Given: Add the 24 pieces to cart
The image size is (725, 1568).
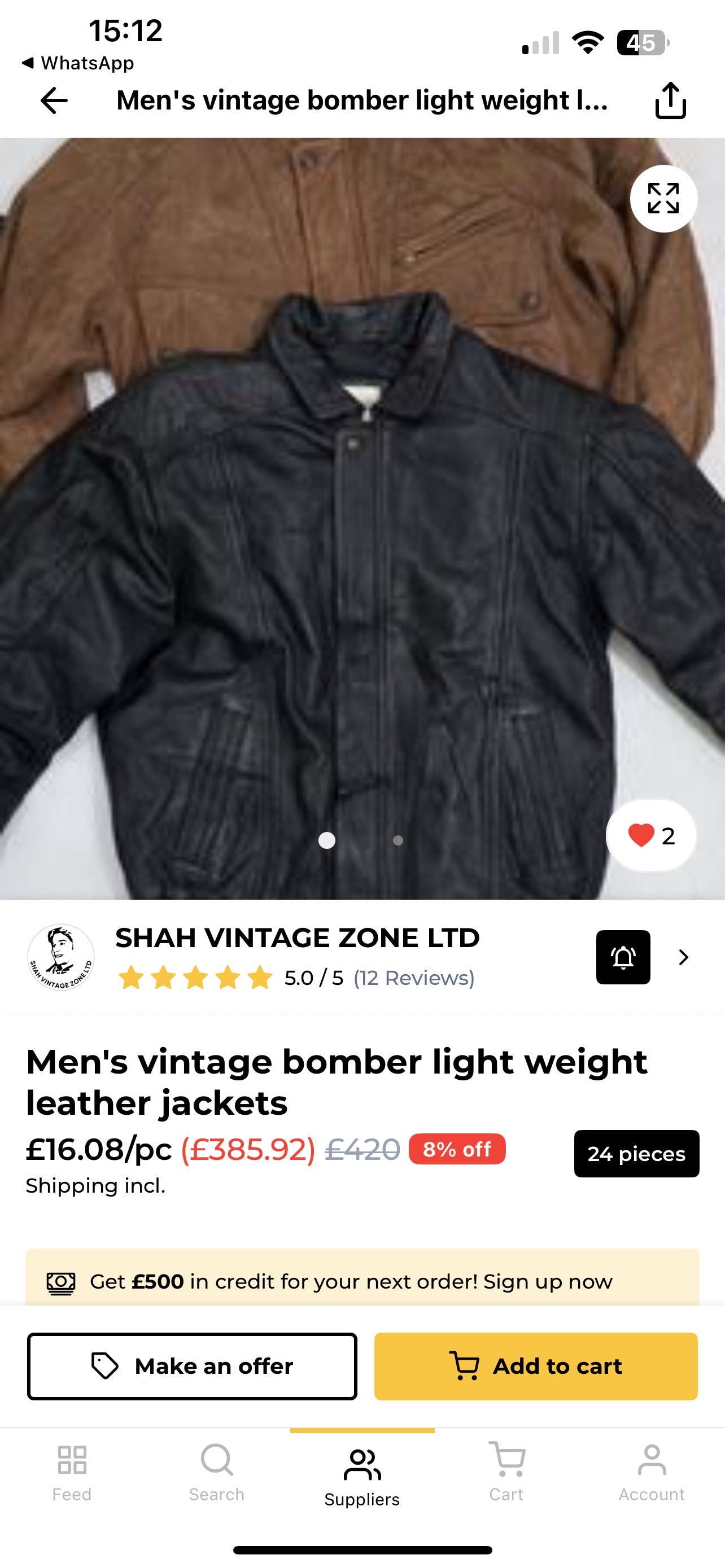Looking at the screenshot, I should point(536,1366).
